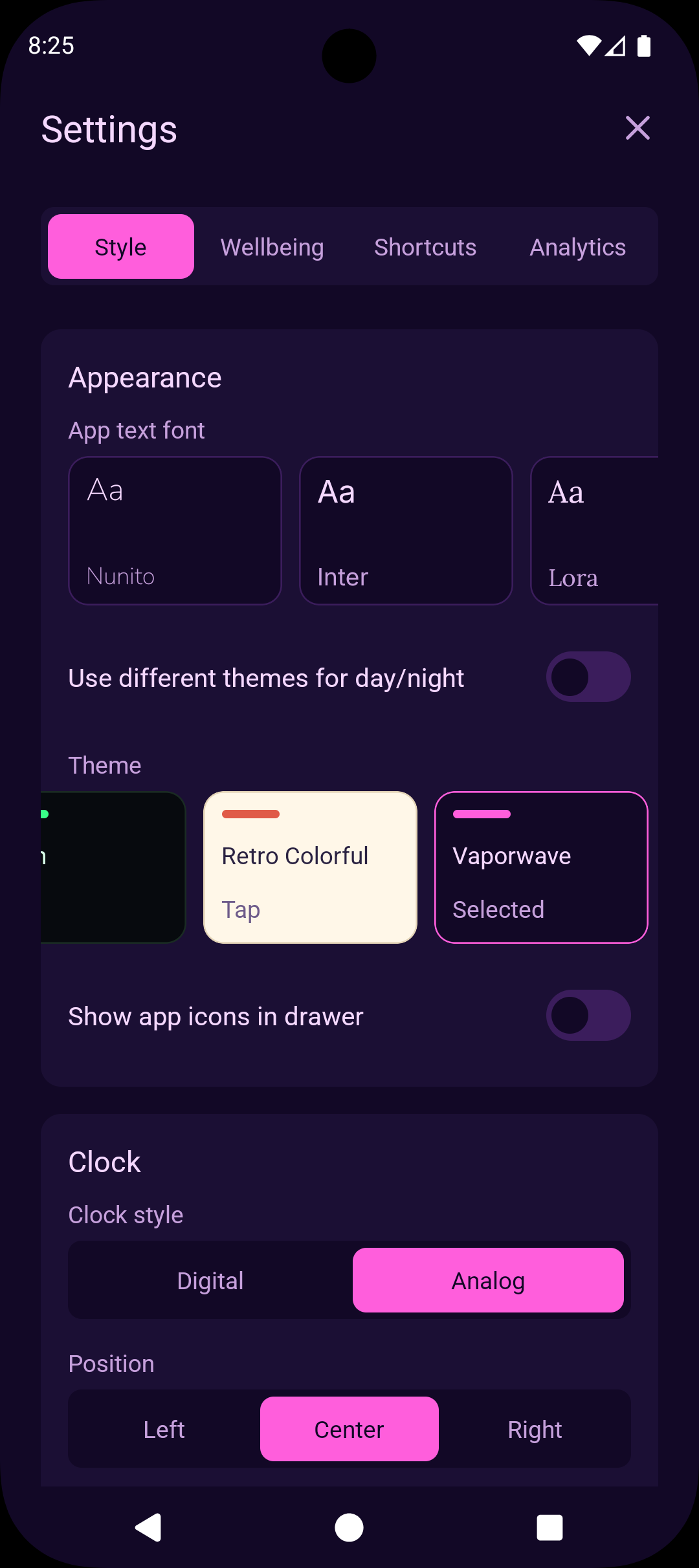Select the Style tab

[x=121, y=247]
